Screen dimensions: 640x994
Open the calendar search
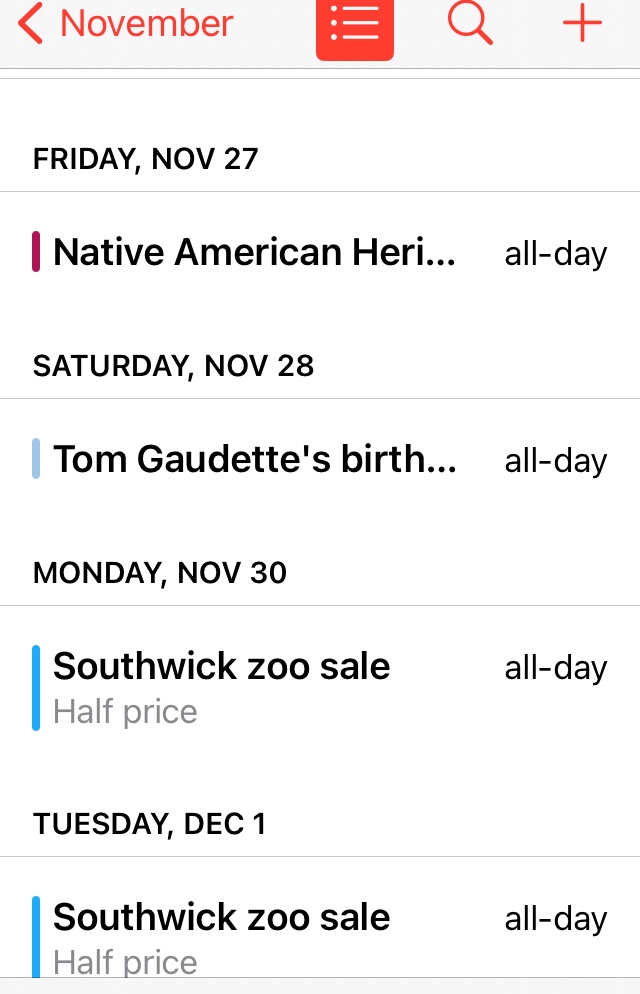pos(469,24)
